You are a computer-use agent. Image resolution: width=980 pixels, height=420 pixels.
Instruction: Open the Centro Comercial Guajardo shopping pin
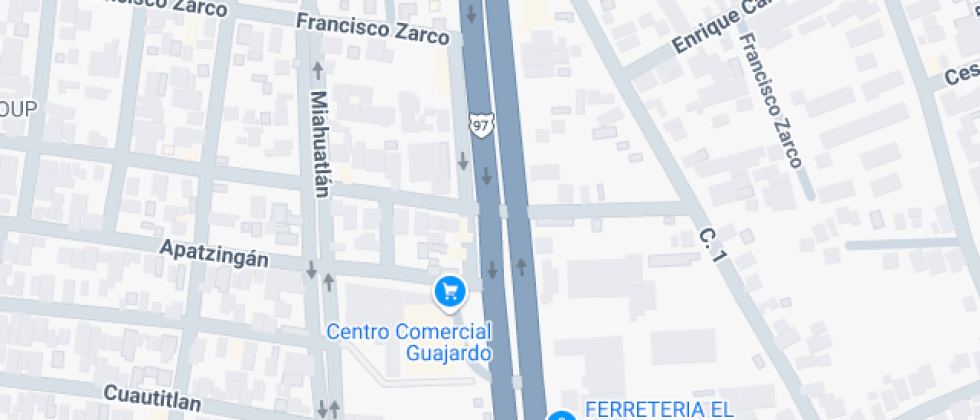(x=450, y=291)
